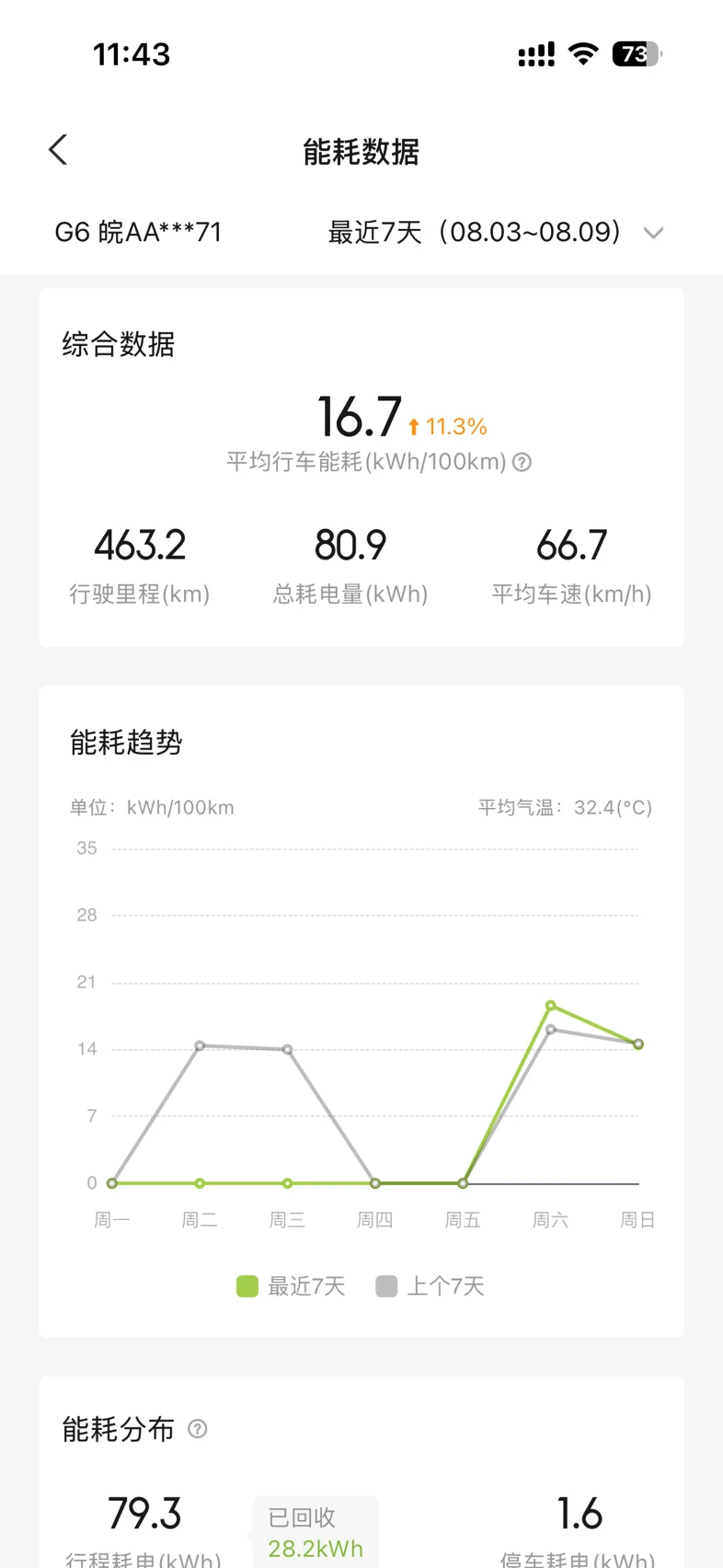Select the 周六 data point on the chart

coord(551,1006)
